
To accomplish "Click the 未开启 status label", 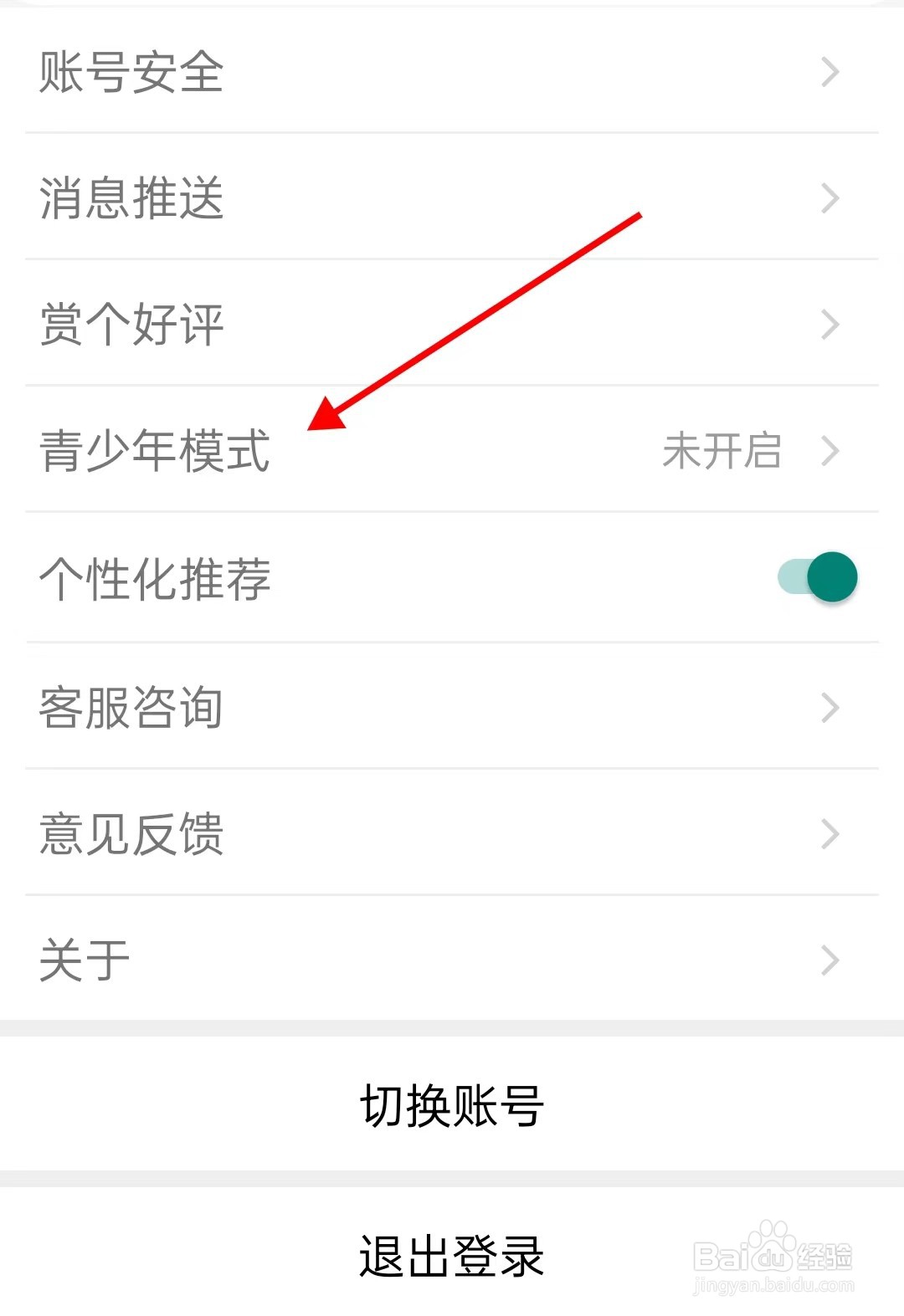I will click(x=722, y=452).
